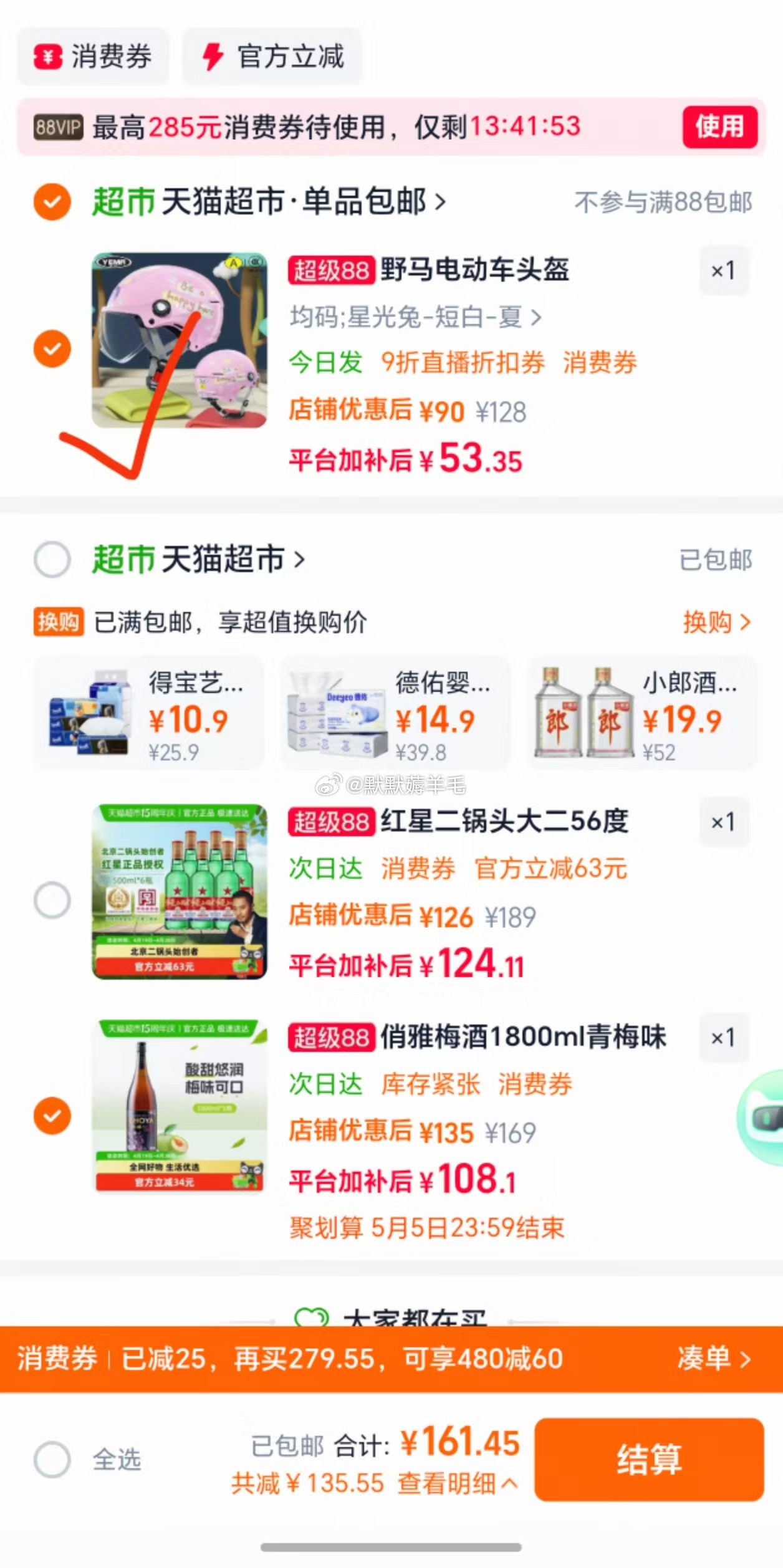Viewport: 783px width, 1568px height.
Task: Select the 消费券 filter chip
Action: pyautogui.click(x=93, y=57)
